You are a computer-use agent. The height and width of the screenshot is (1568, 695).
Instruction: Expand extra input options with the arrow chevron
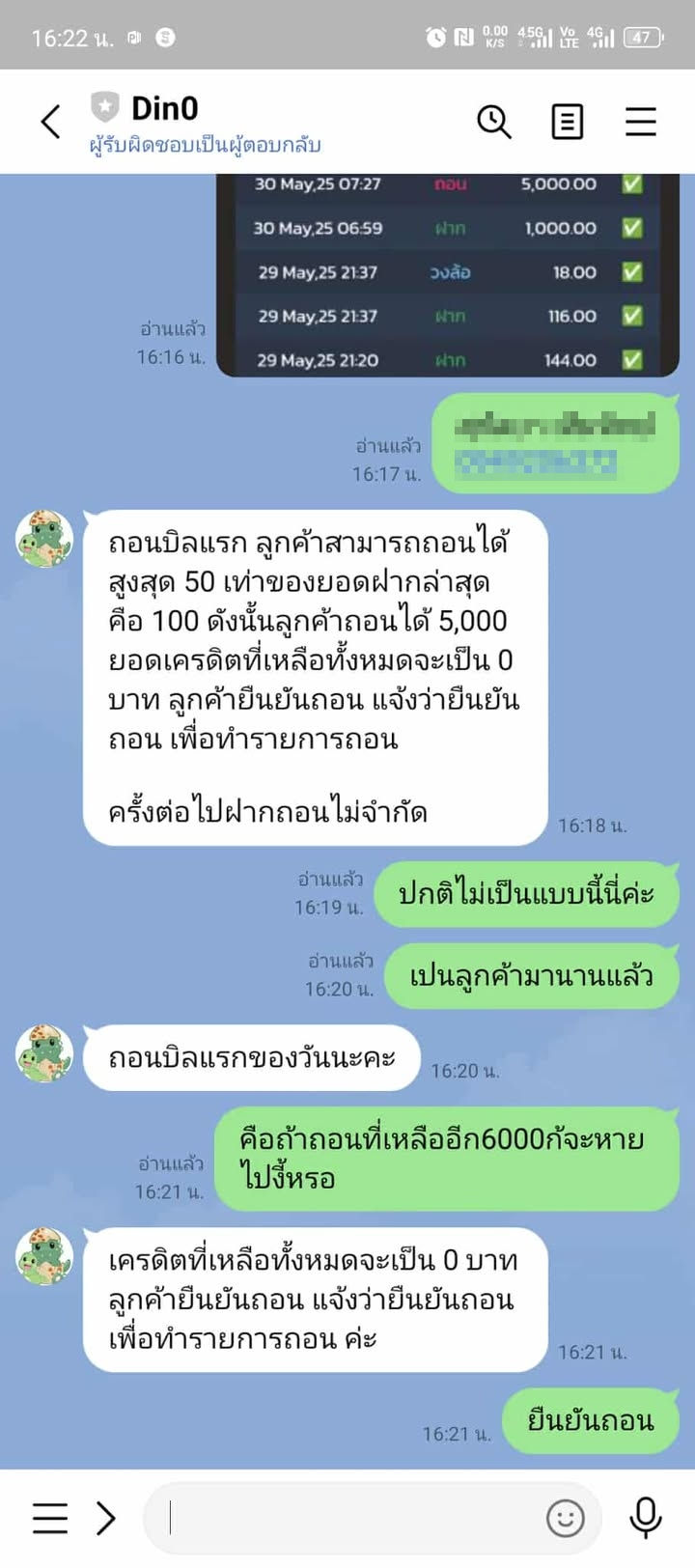[106, 1518]
